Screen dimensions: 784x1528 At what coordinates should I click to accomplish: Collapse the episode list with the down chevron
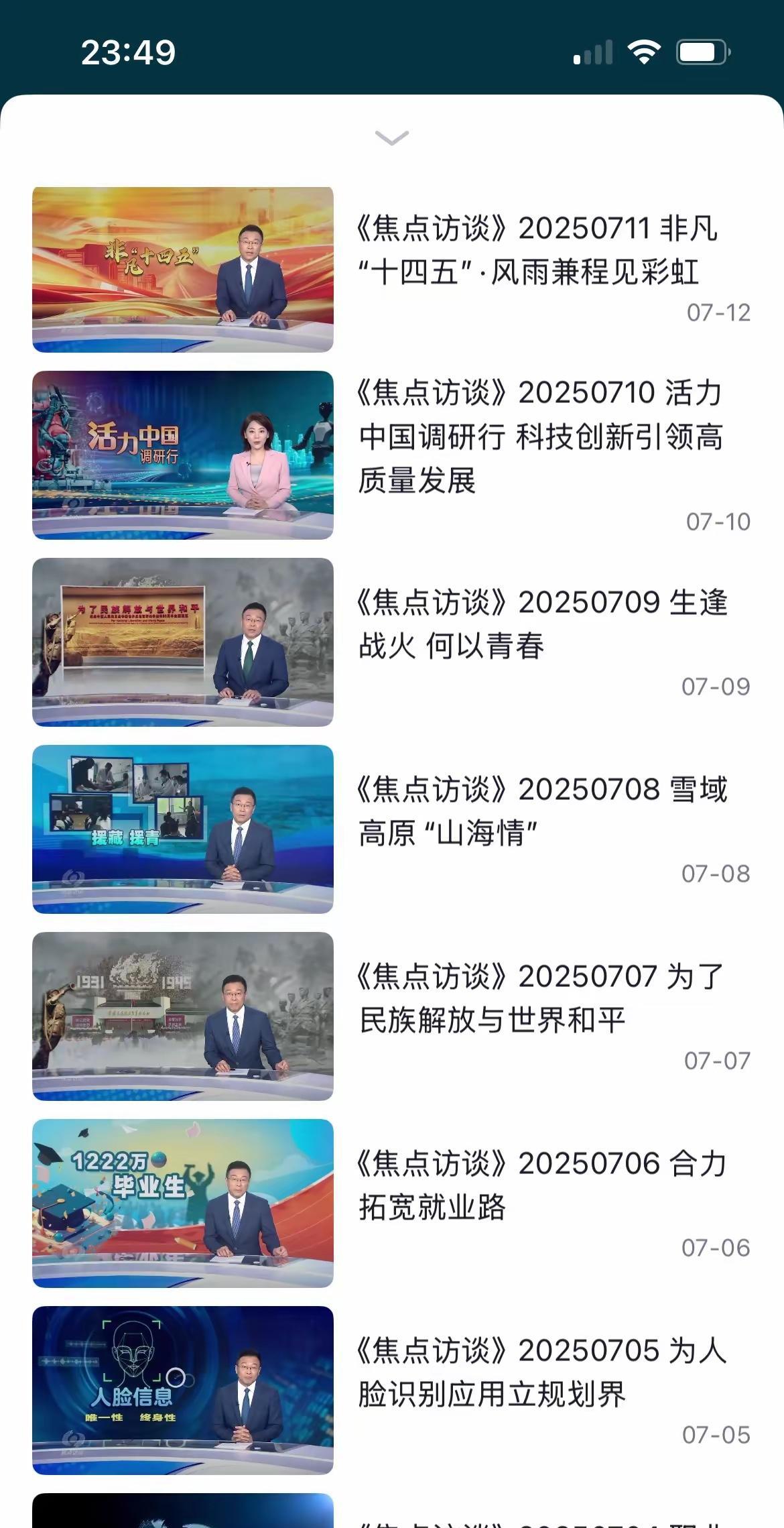(392, 138)
